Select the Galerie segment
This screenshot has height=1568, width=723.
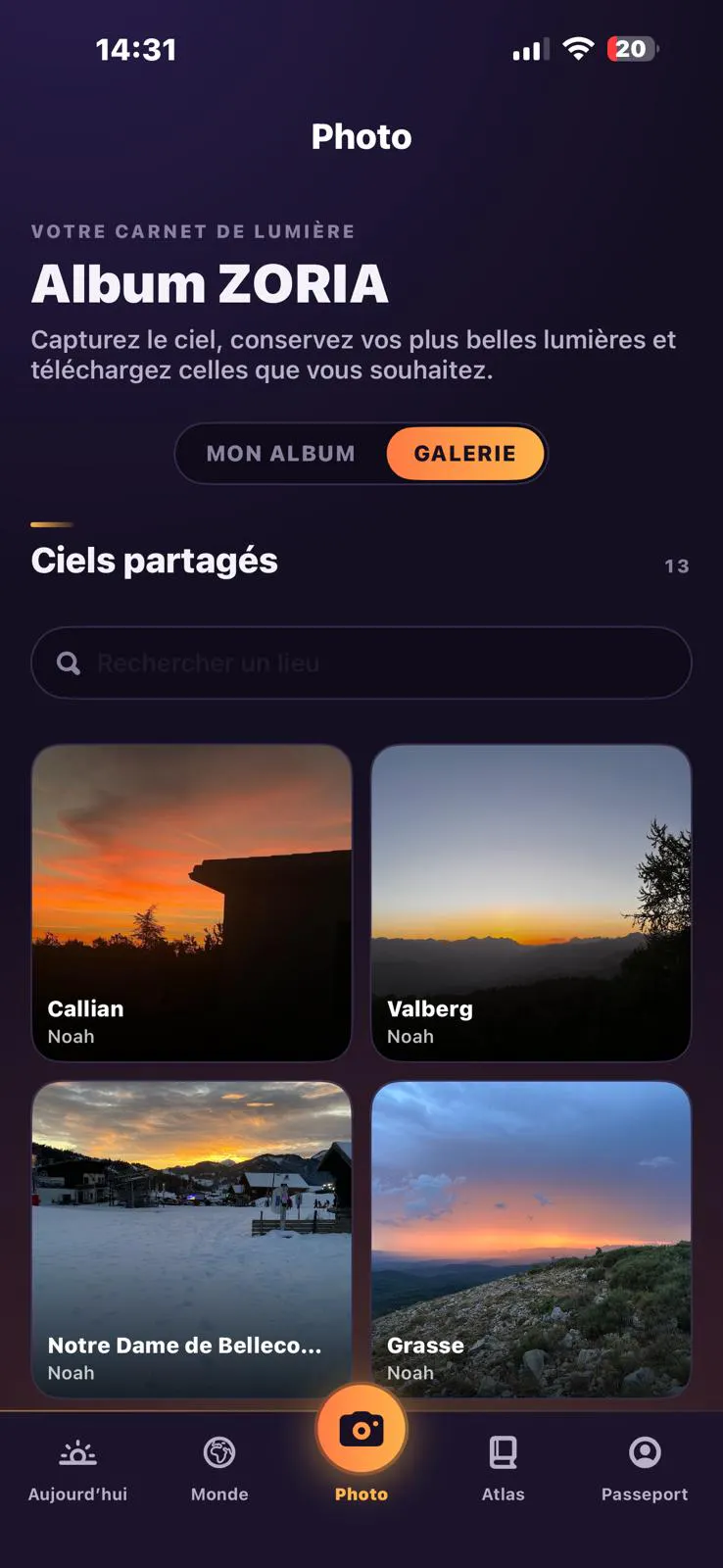(465, 454)
